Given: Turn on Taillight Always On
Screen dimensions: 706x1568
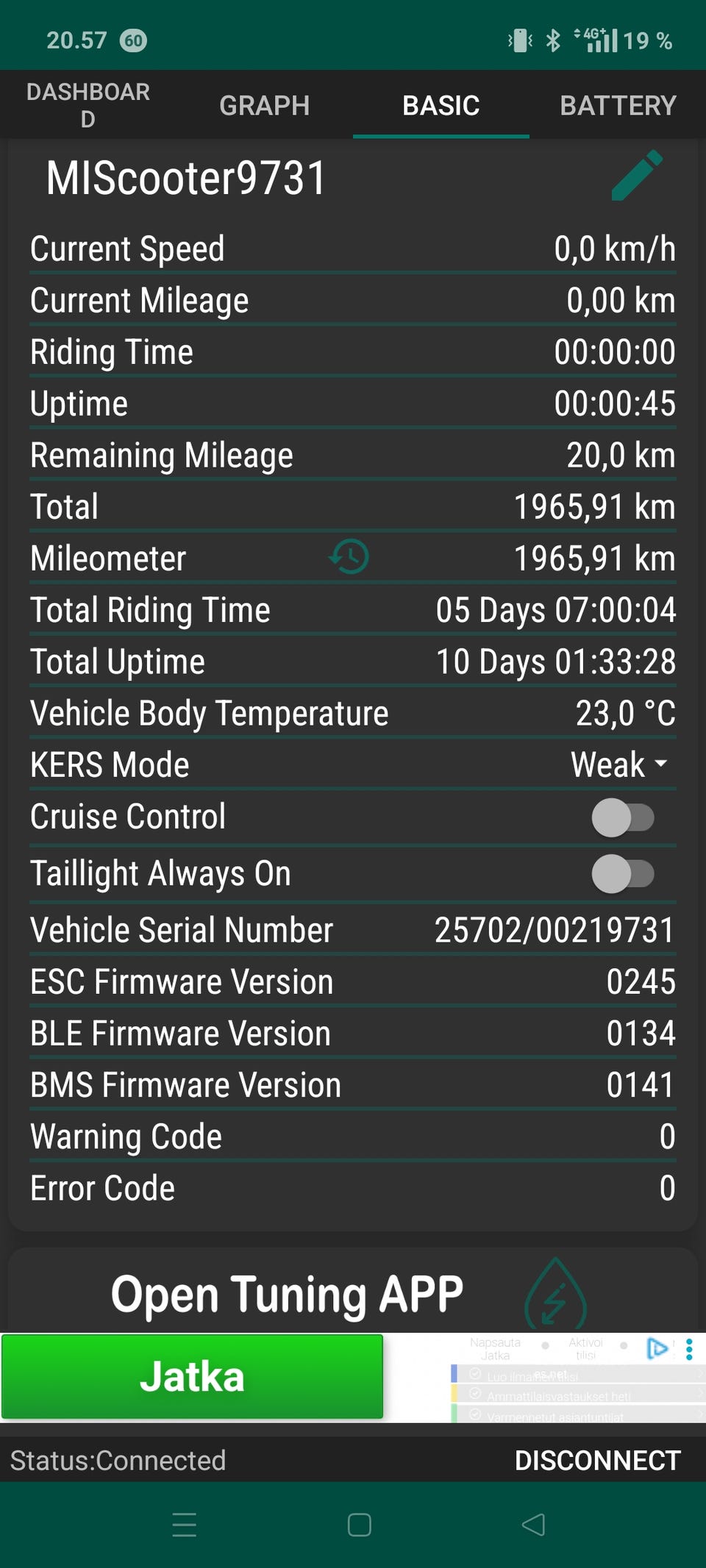Looking at the screenshot, I should (x=622, y=874).
